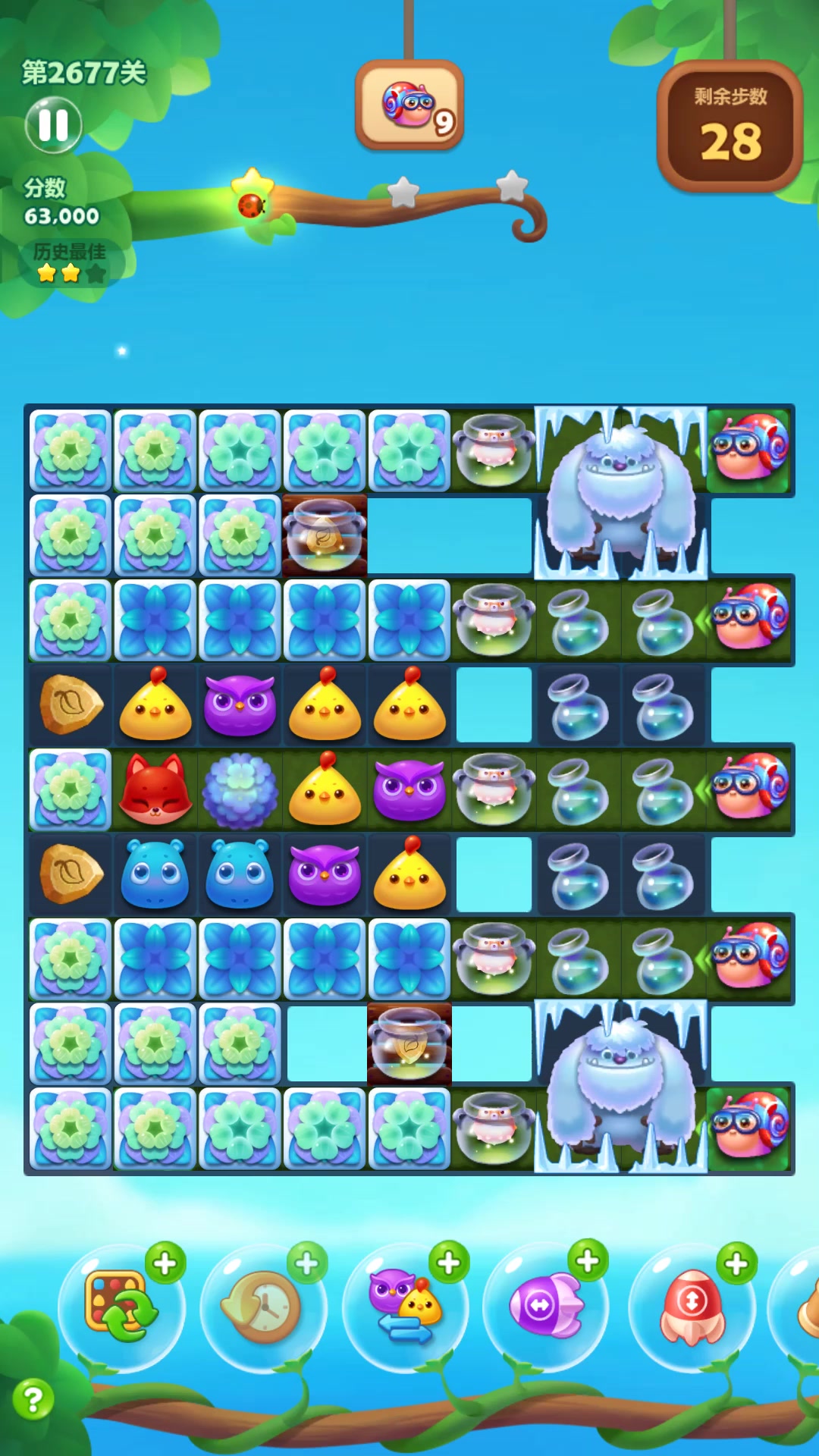Select the red fox tile
The image size is (819, 1456).
pos(155,790)
